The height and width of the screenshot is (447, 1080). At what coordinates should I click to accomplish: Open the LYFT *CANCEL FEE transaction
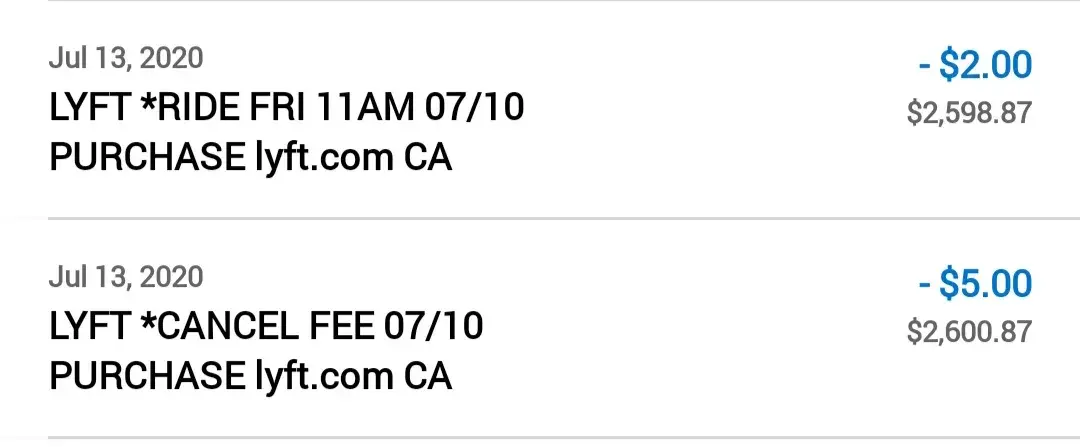pyautogui.click(x=266, y=327)
